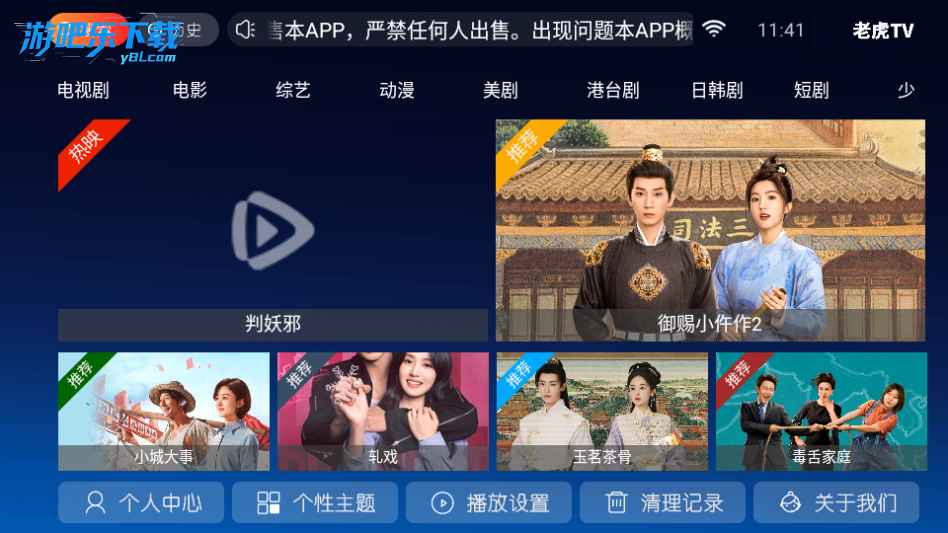The height and width of the screenshot is (533, 948).
Task: Switch to the 港台剧 tab
Action: pyautogui.click(x=612, y=91)
